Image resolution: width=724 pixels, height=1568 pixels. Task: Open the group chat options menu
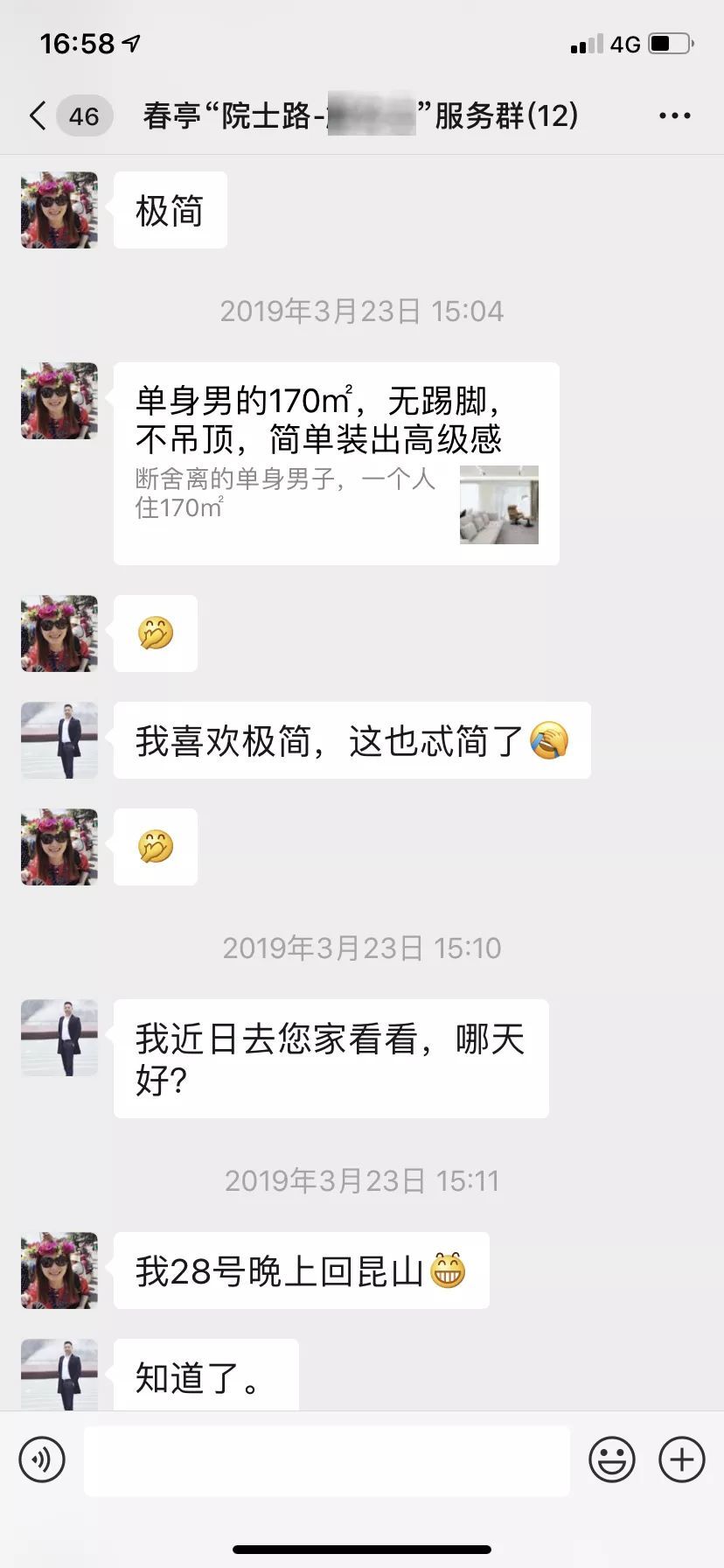coord(674,115)
